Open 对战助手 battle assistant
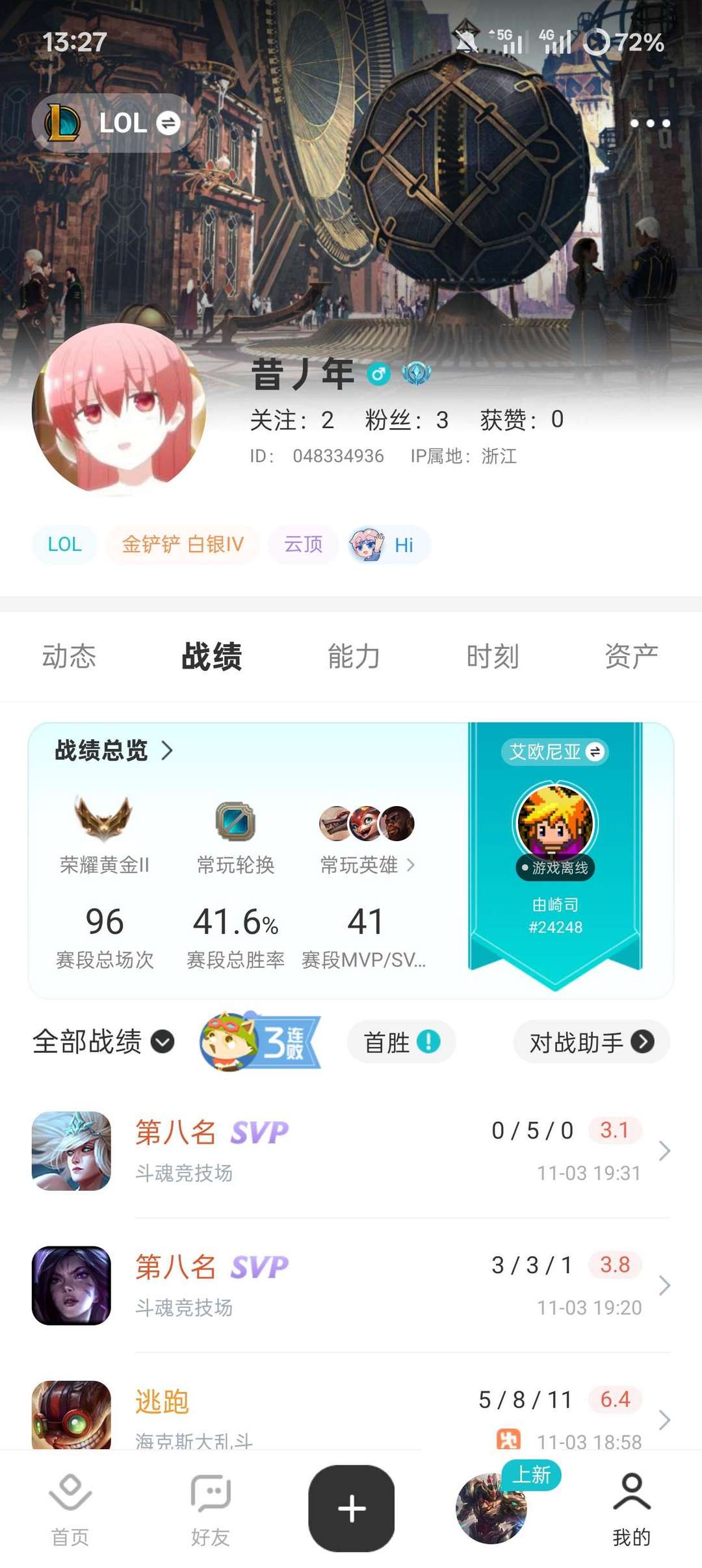The width and height of the screenshot is (702, 1568). [x=589, y=1041]
